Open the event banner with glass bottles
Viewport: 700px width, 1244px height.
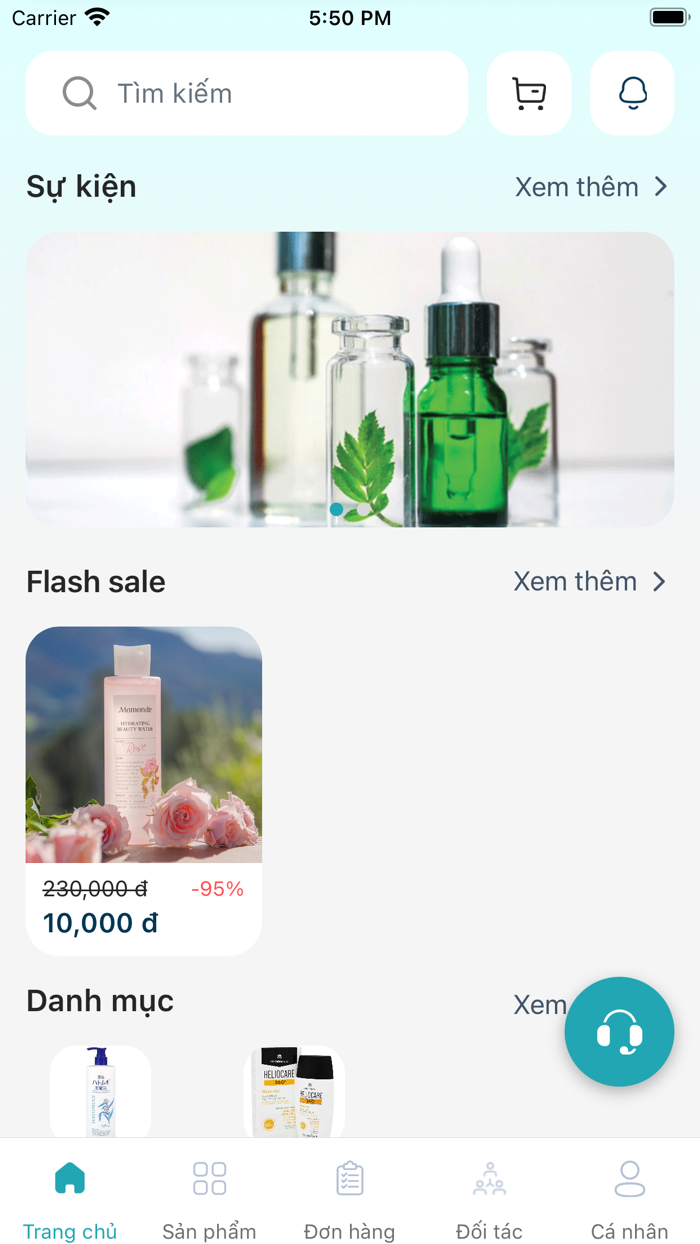[x=350, y=379]
